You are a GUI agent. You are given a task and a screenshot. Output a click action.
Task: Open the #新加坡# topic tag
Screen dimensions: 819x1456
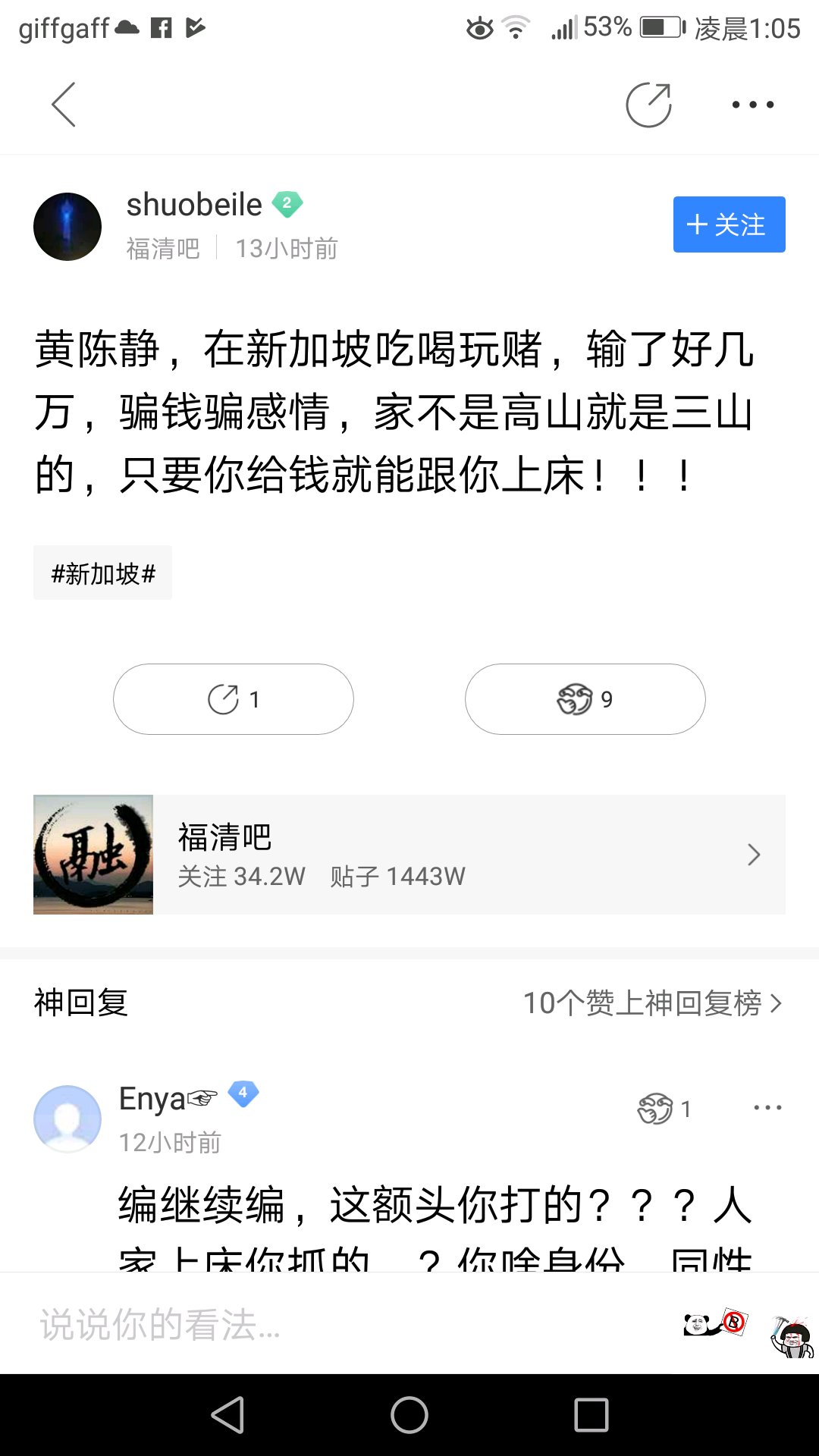coord(102,573)
